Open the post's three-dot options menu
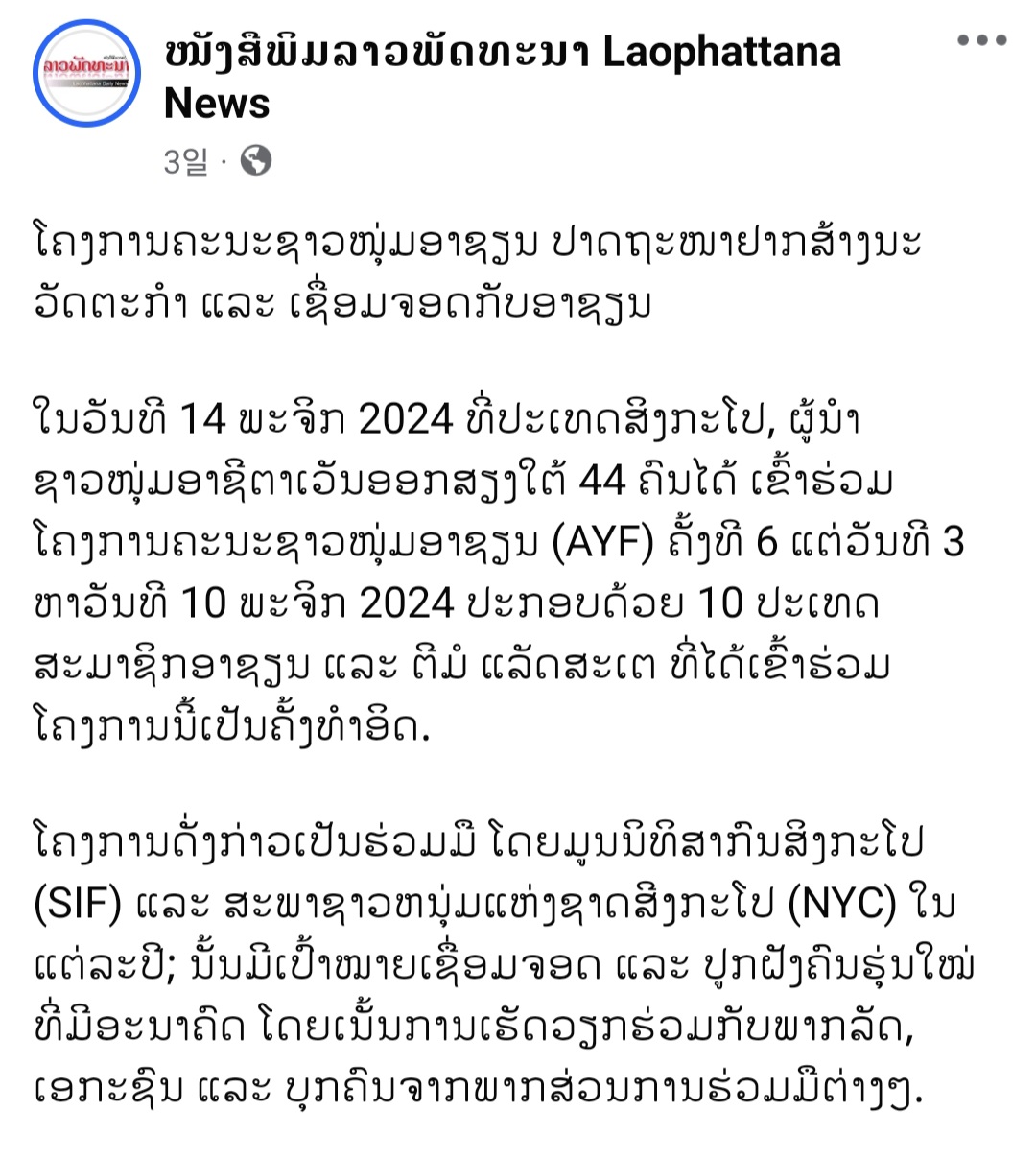1036x1158 pixels. click(x=981, y=41)
